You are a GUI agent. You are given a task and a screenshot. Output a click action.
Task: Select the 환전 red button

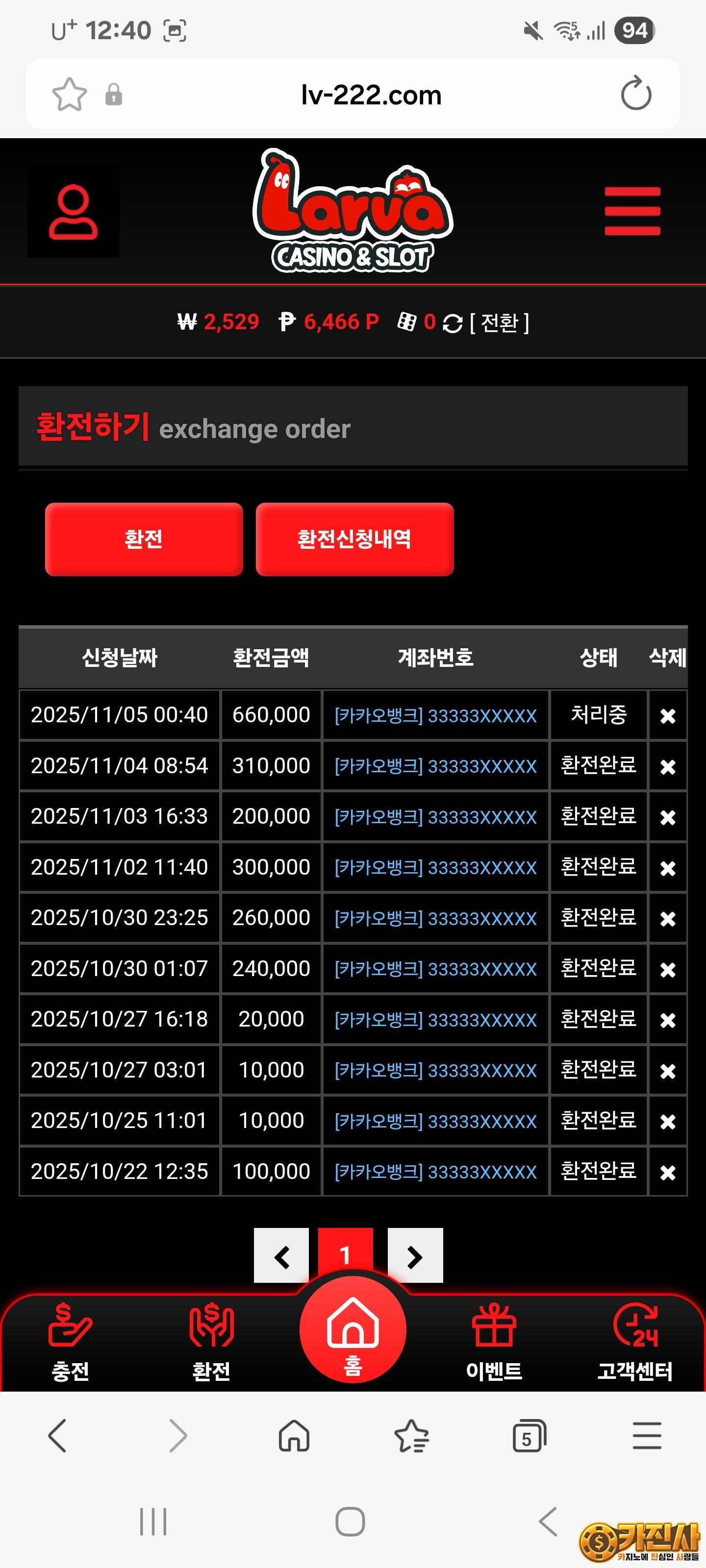(144, 539)
